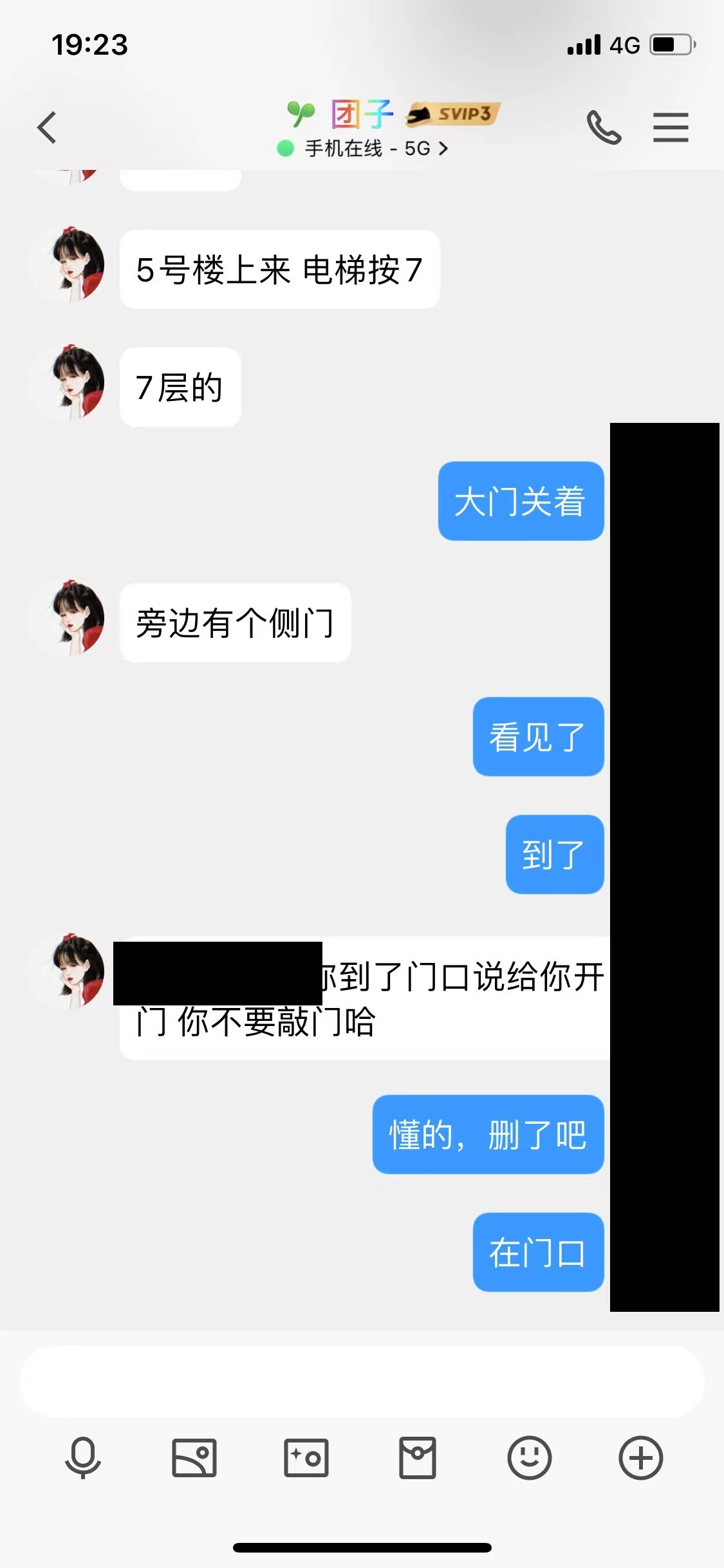Send a red packet
Image resolution: width=724 pixels, height=1568 pixels.
418,1457
